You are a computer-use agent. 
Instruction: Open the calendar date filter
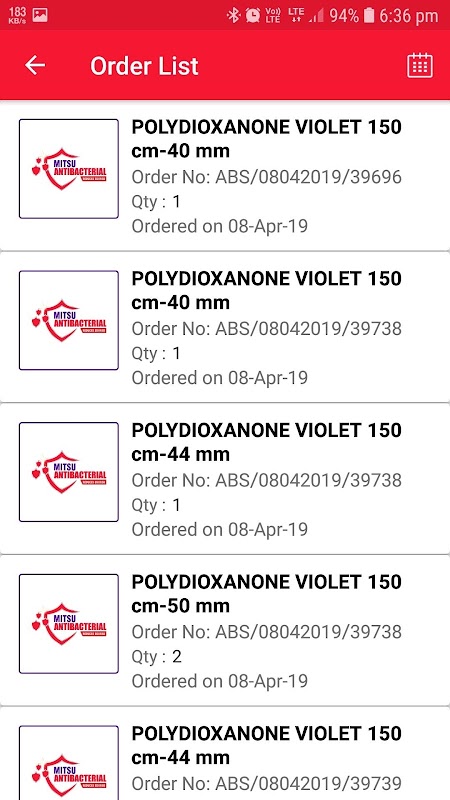tap(420, 65)
